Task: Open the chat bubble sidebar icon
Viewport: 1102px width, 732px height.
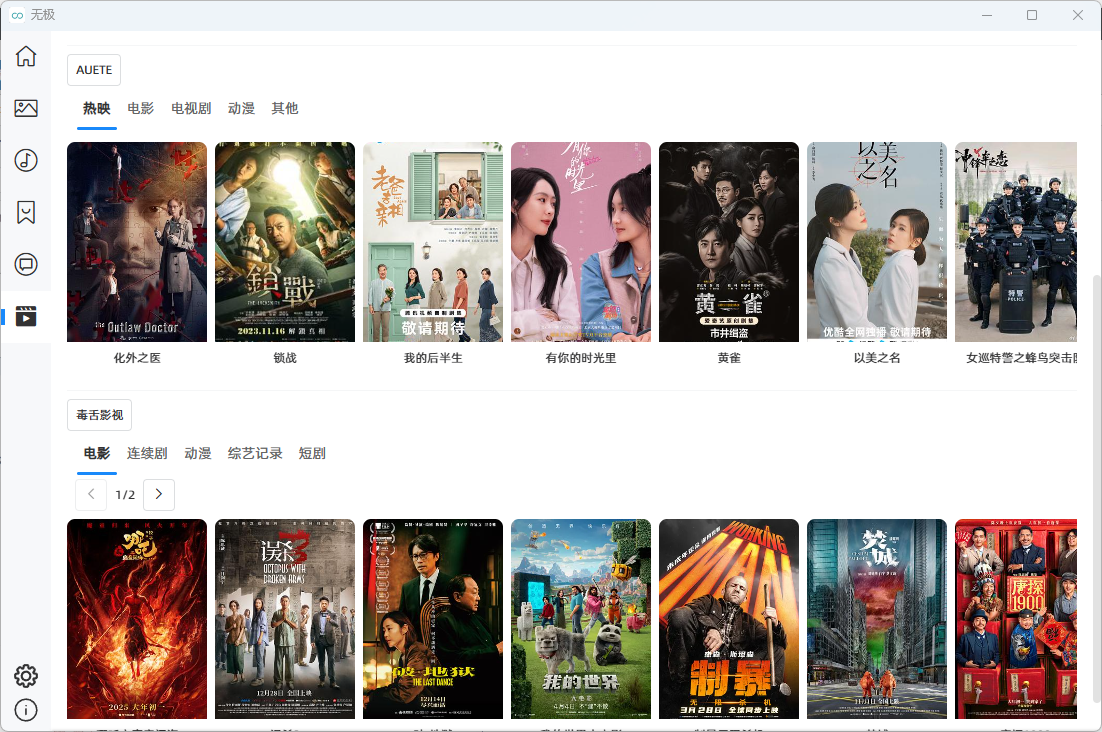Action: click(x=26, y=264)
